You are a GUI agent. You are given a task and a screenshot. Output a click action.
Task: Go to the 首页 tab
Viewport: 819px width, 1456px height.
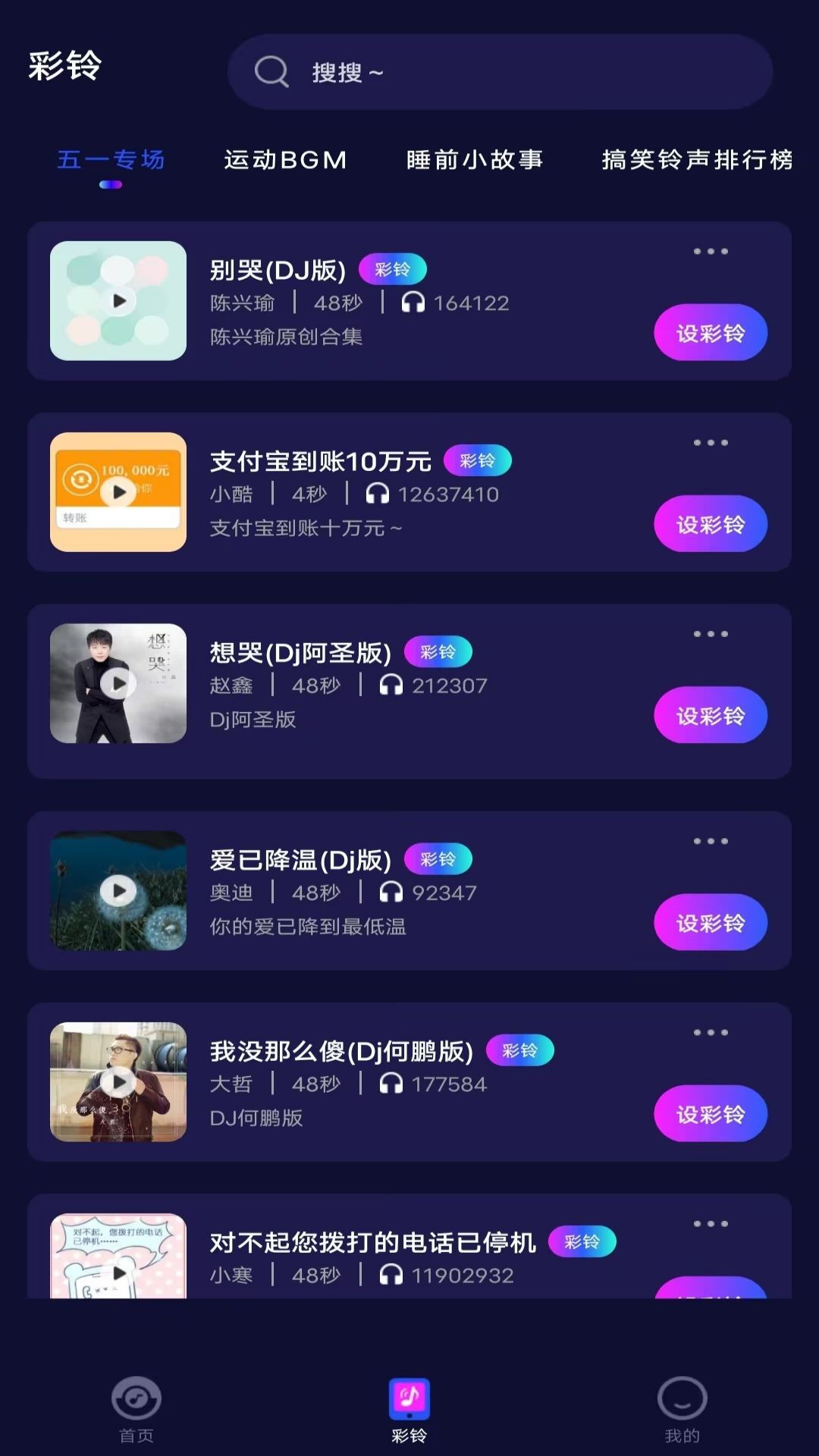tap(136, 1410)
